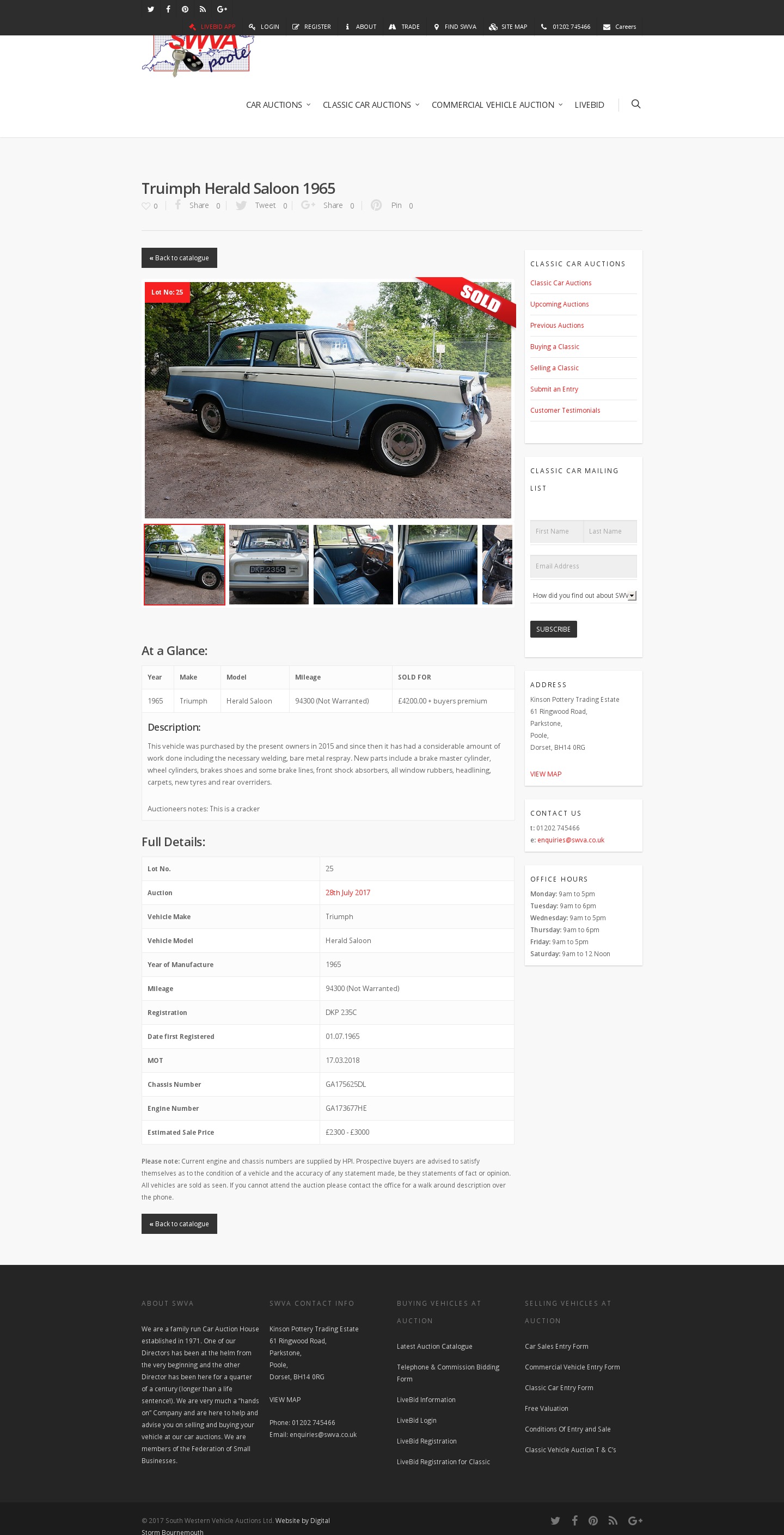Tap the top Back to catalogue button
The width and height of the screenshot is (784, 1535).
(179, 258)
